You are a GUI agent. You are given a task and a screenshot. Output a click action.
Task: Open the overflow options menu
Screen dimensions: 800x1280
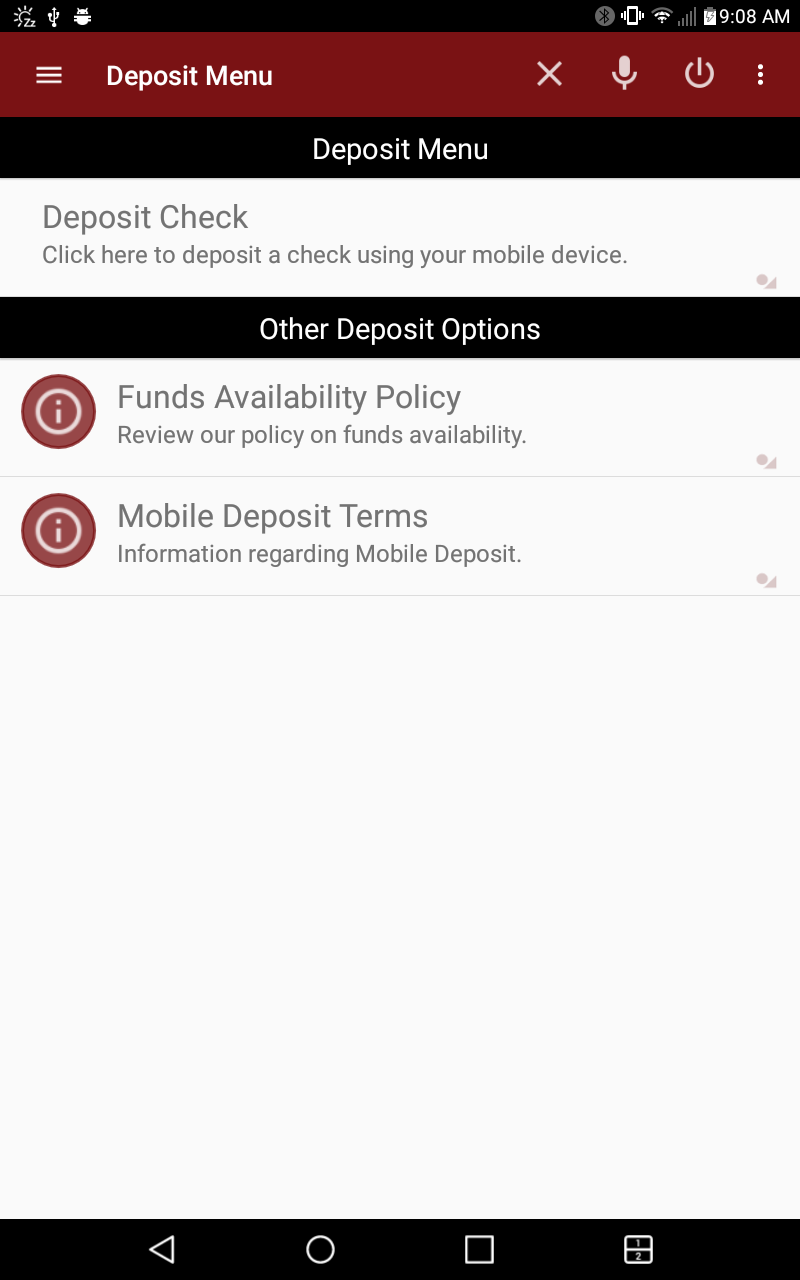click(x=760, y=74)
